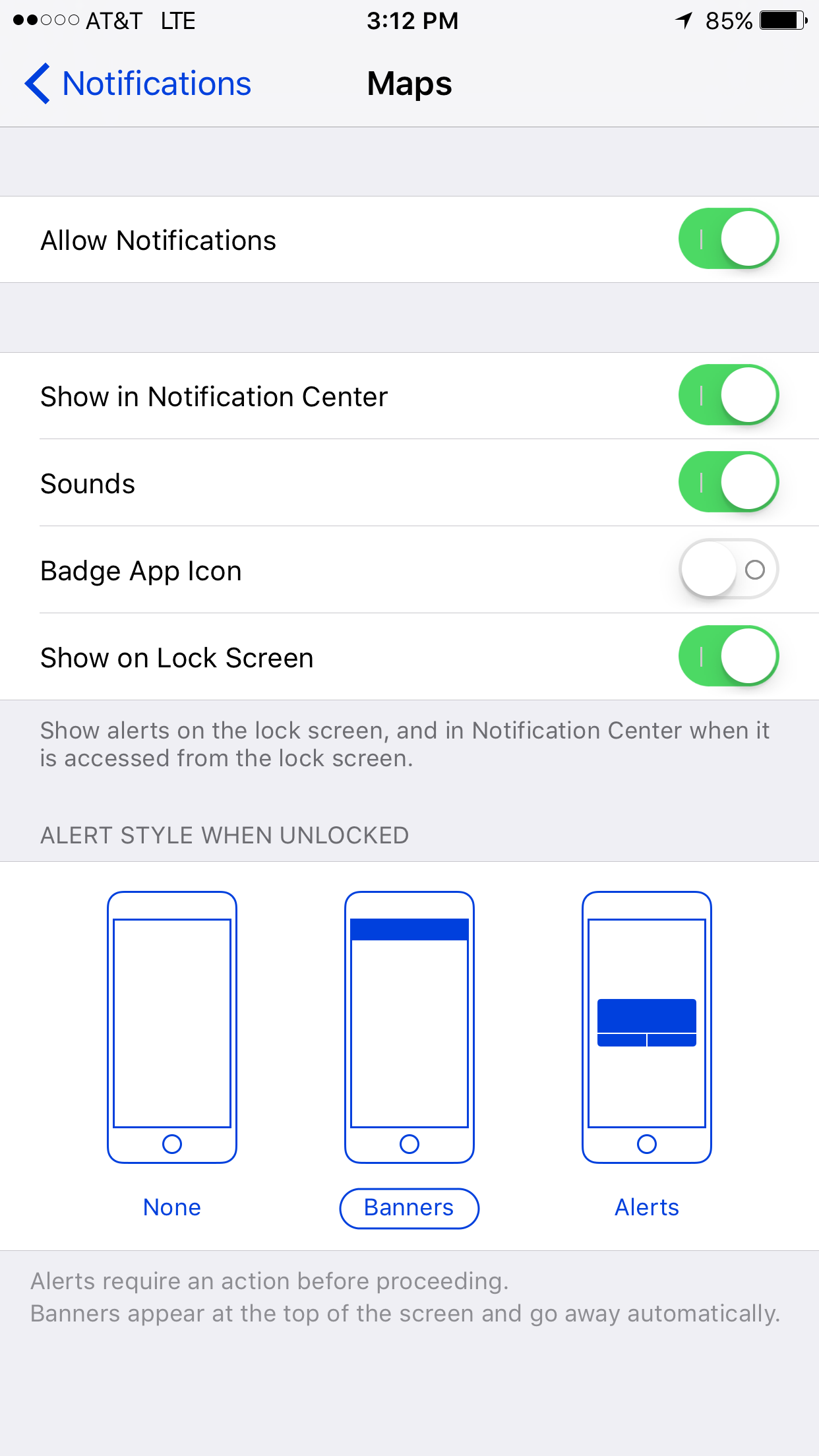
Task: Pick the Alerts alert style
Action: (647, 1056)
